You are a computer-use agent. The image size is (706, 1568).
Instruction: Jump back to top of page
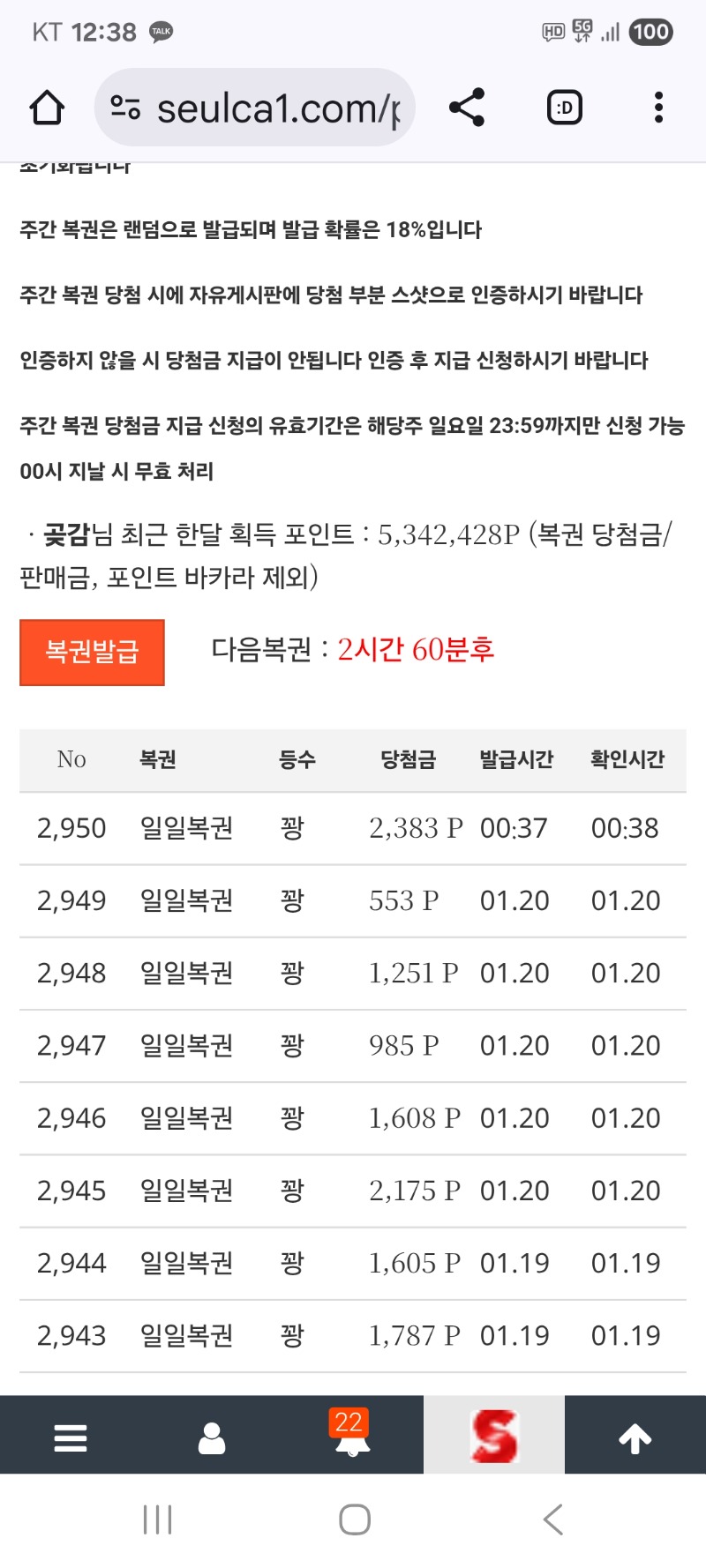tap(635, 1437)
